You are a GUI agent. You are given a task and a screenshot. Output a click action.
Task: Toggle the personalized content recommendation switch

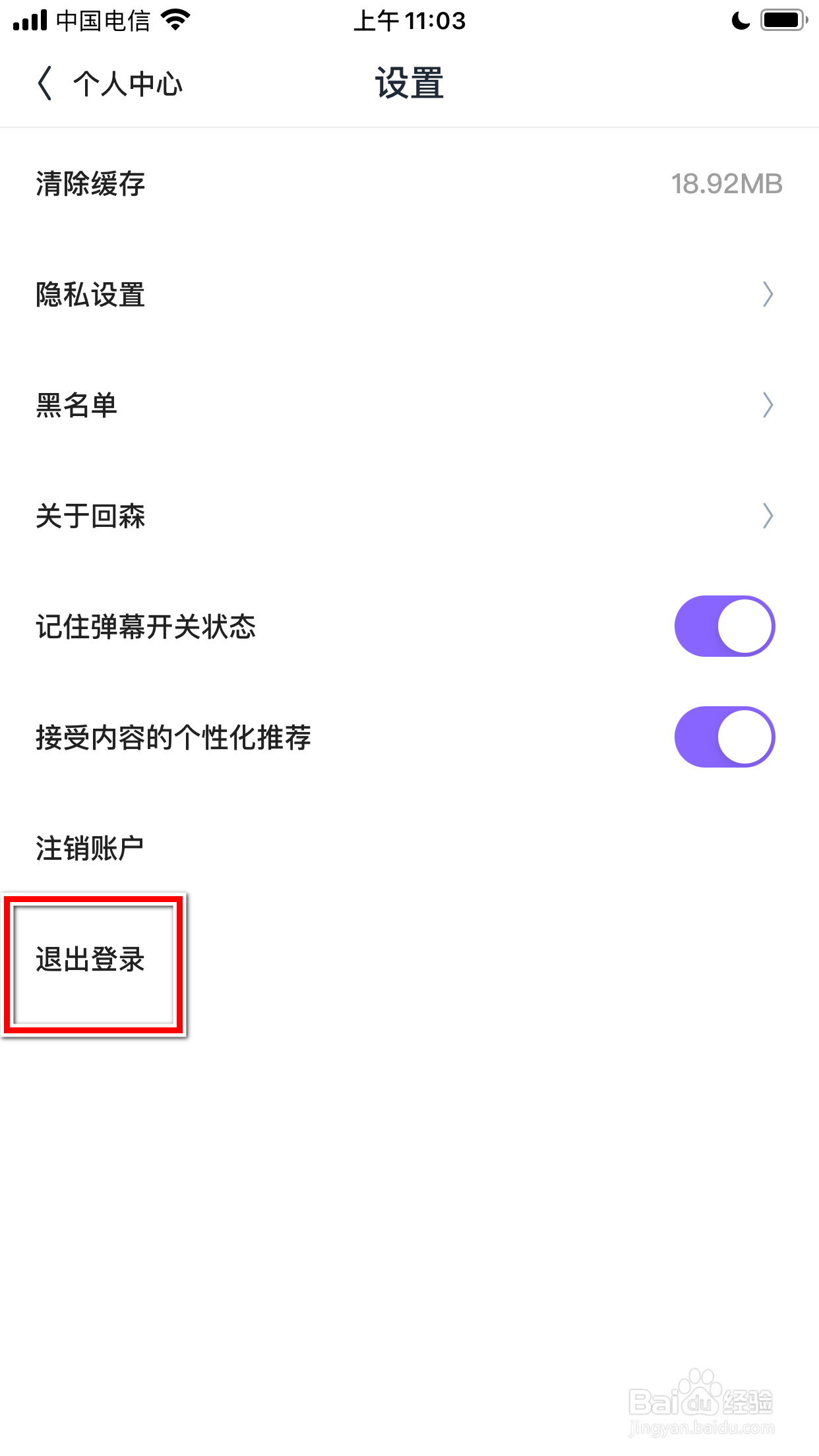(x=724, y=737)
